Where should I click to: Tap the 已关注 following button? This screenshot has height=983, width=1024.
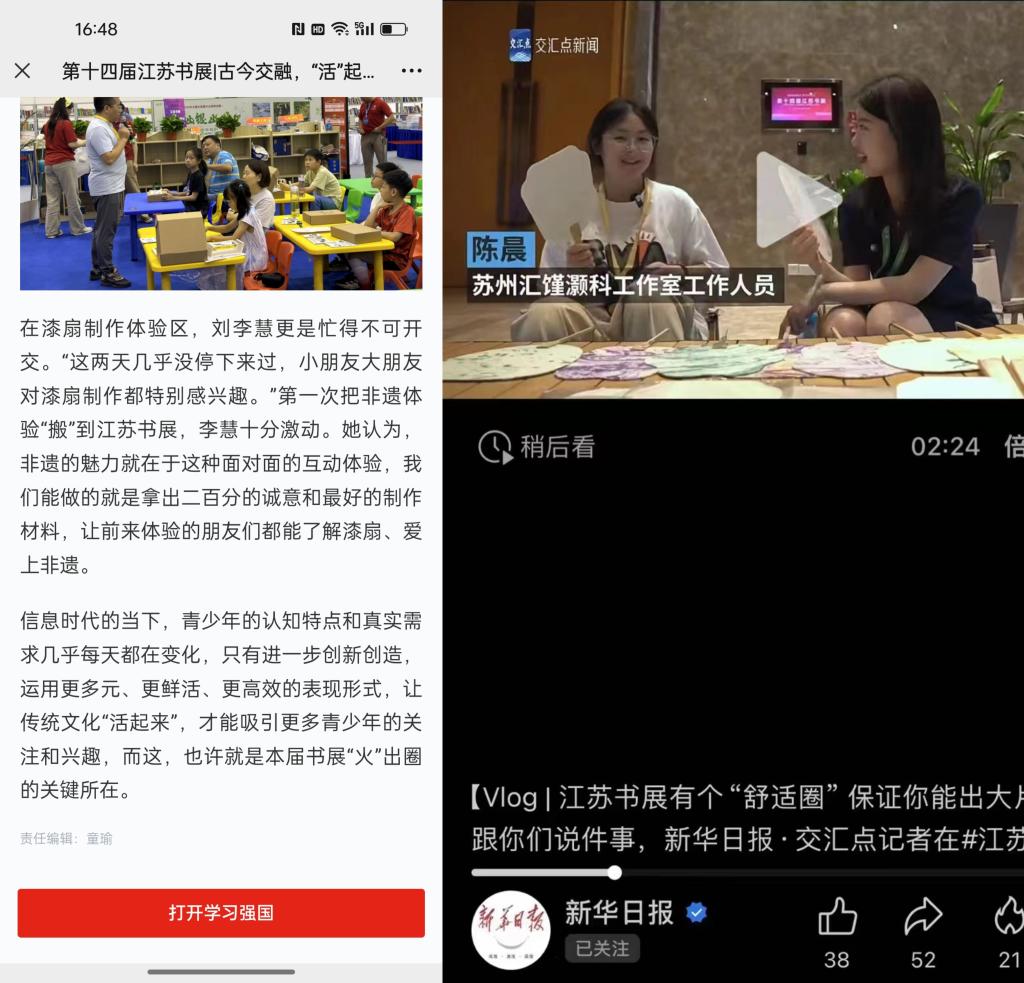602,948
